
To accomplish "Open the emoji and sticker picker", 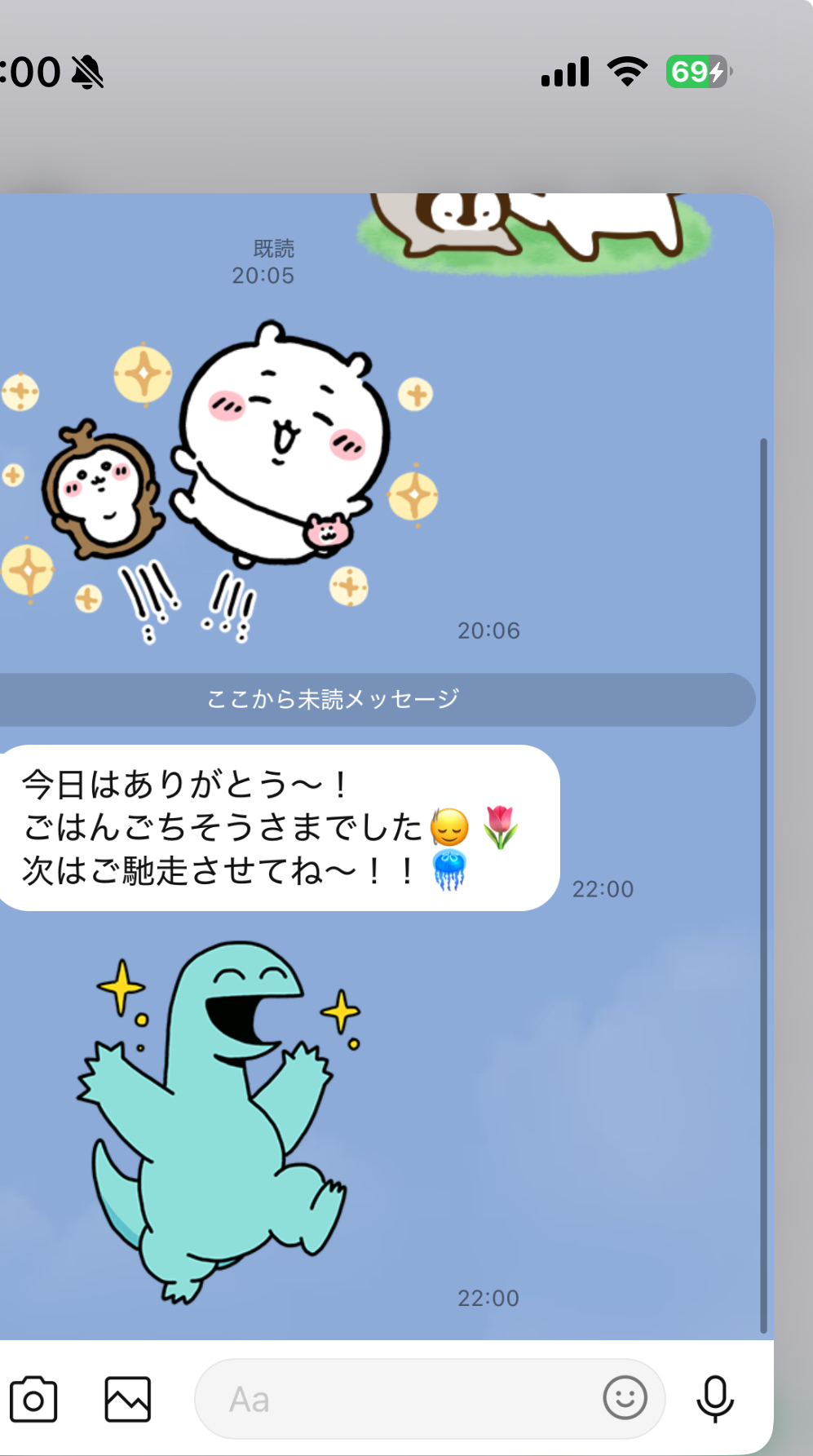I will click(625, 1398).
